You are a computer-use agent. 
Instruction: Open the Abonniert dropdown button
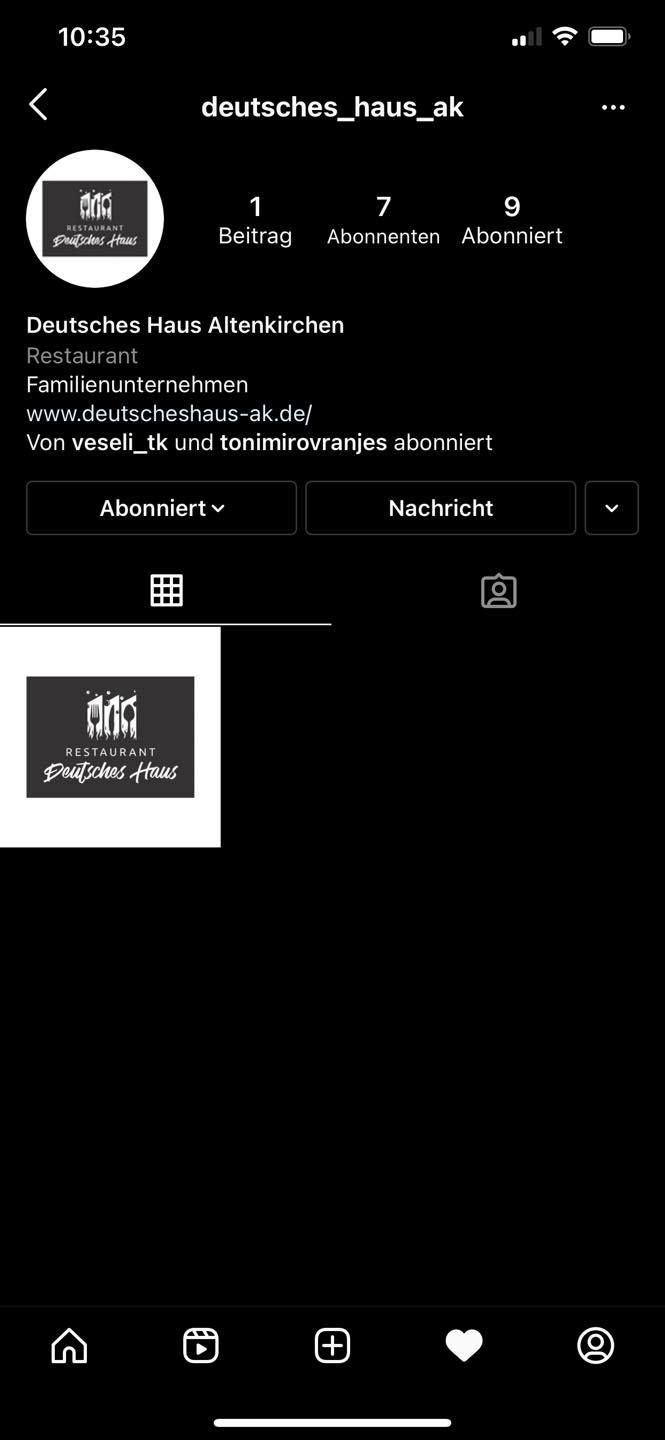pos(161,508)
